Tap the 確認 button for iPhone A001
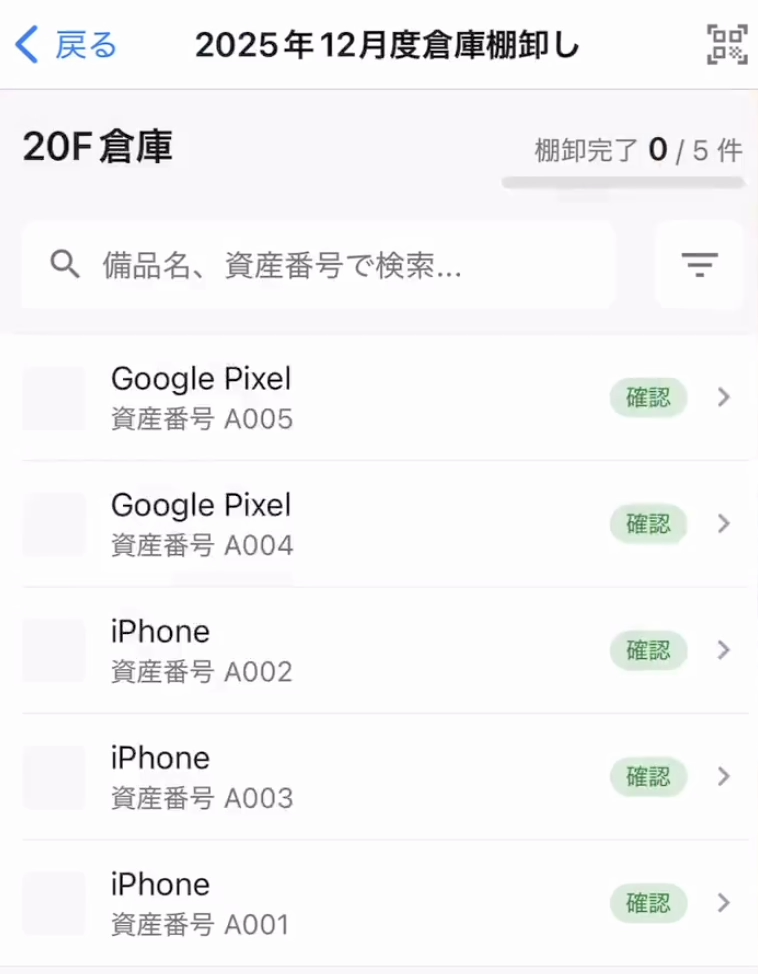Screen dimensions: 758x974 click(648, 903)
